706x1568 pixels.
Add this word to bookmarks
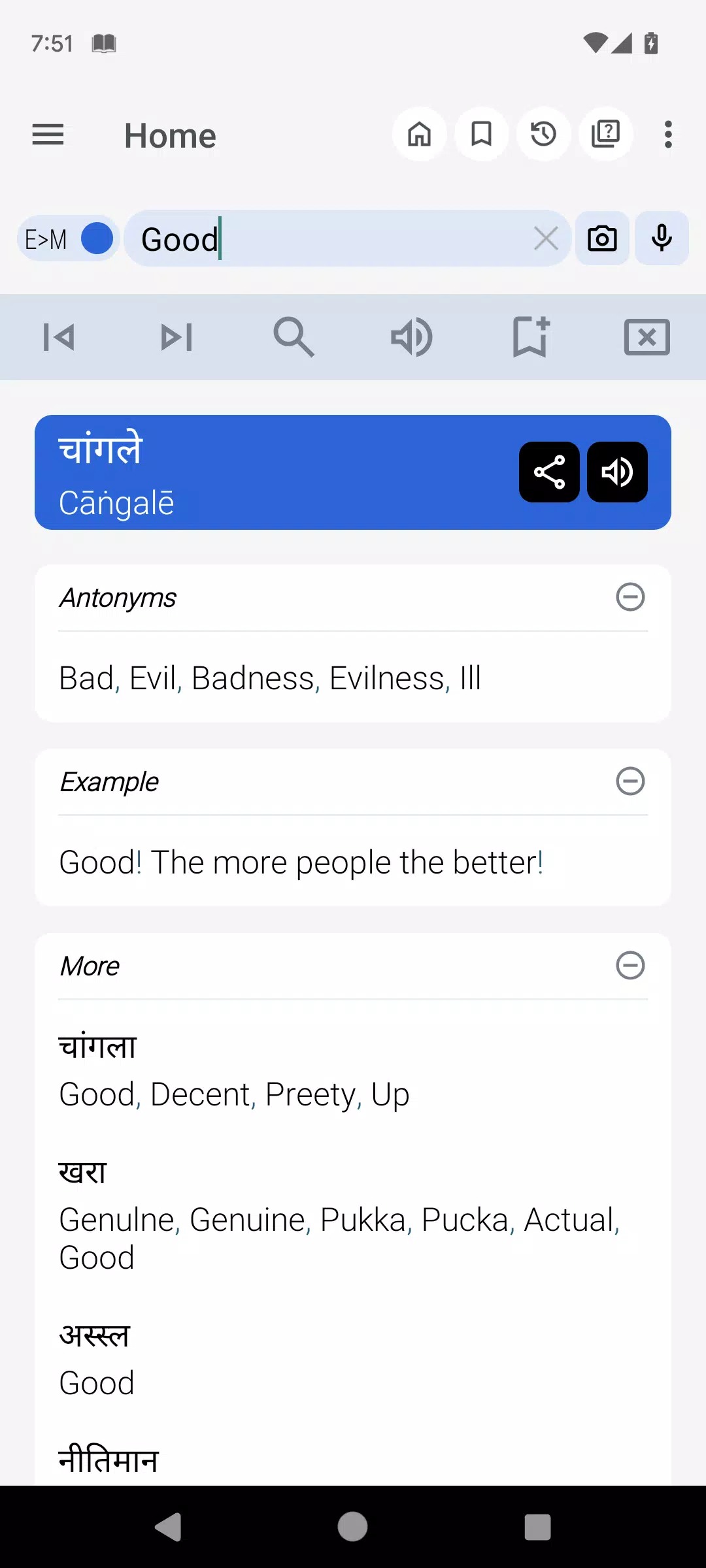[x=529, y=338]
